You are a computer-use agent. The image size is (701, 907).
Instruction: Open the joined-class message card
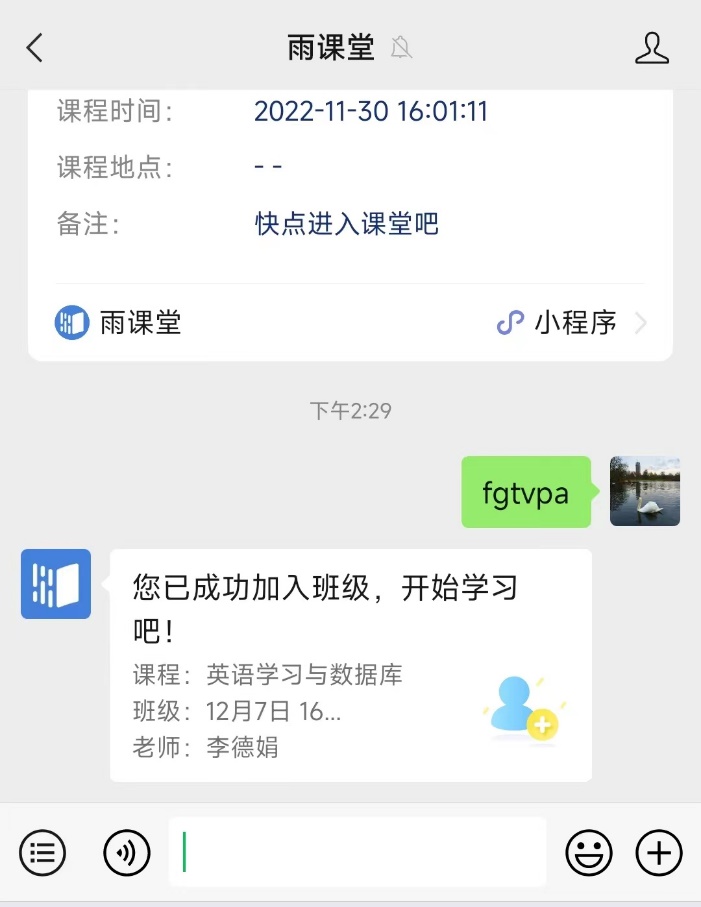tap(350, 664)
